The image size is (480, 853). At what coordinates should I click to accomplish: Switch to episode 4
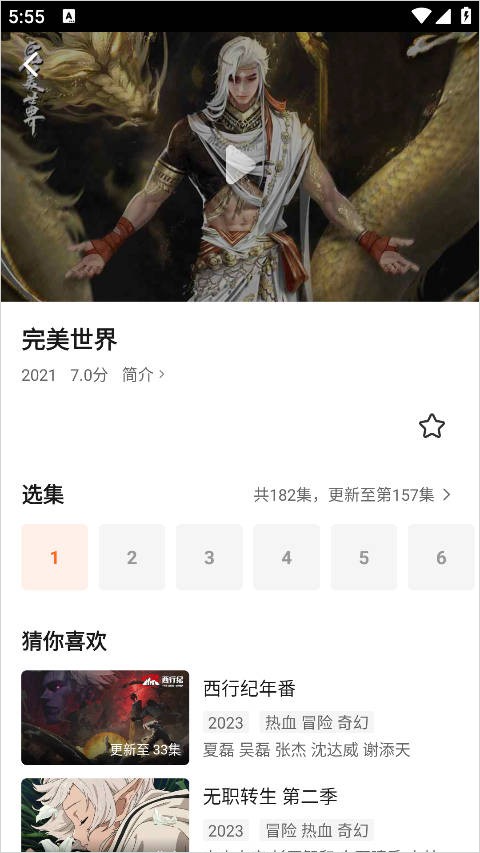[287, 557]
